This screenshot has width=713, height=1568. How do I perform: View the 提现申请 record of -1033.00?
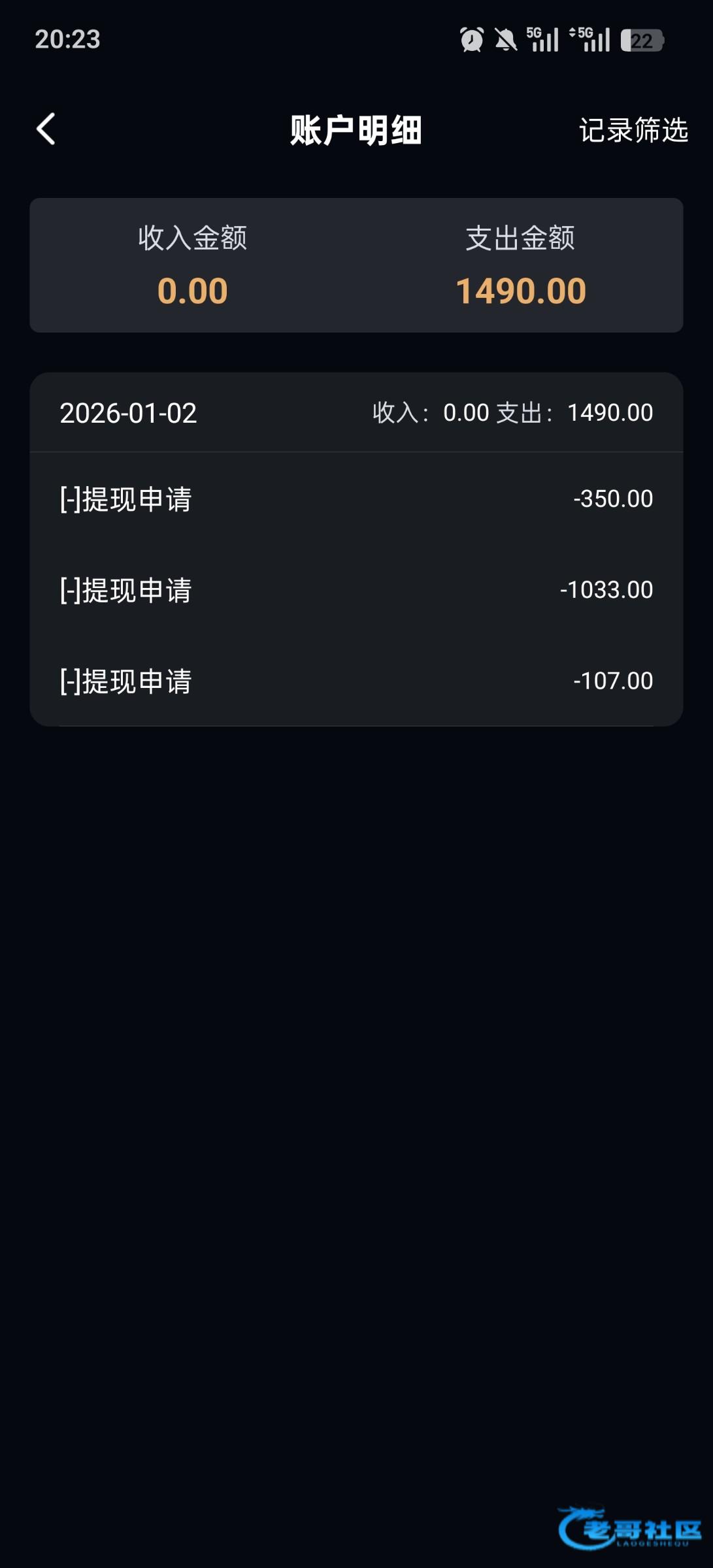[356, 590]
